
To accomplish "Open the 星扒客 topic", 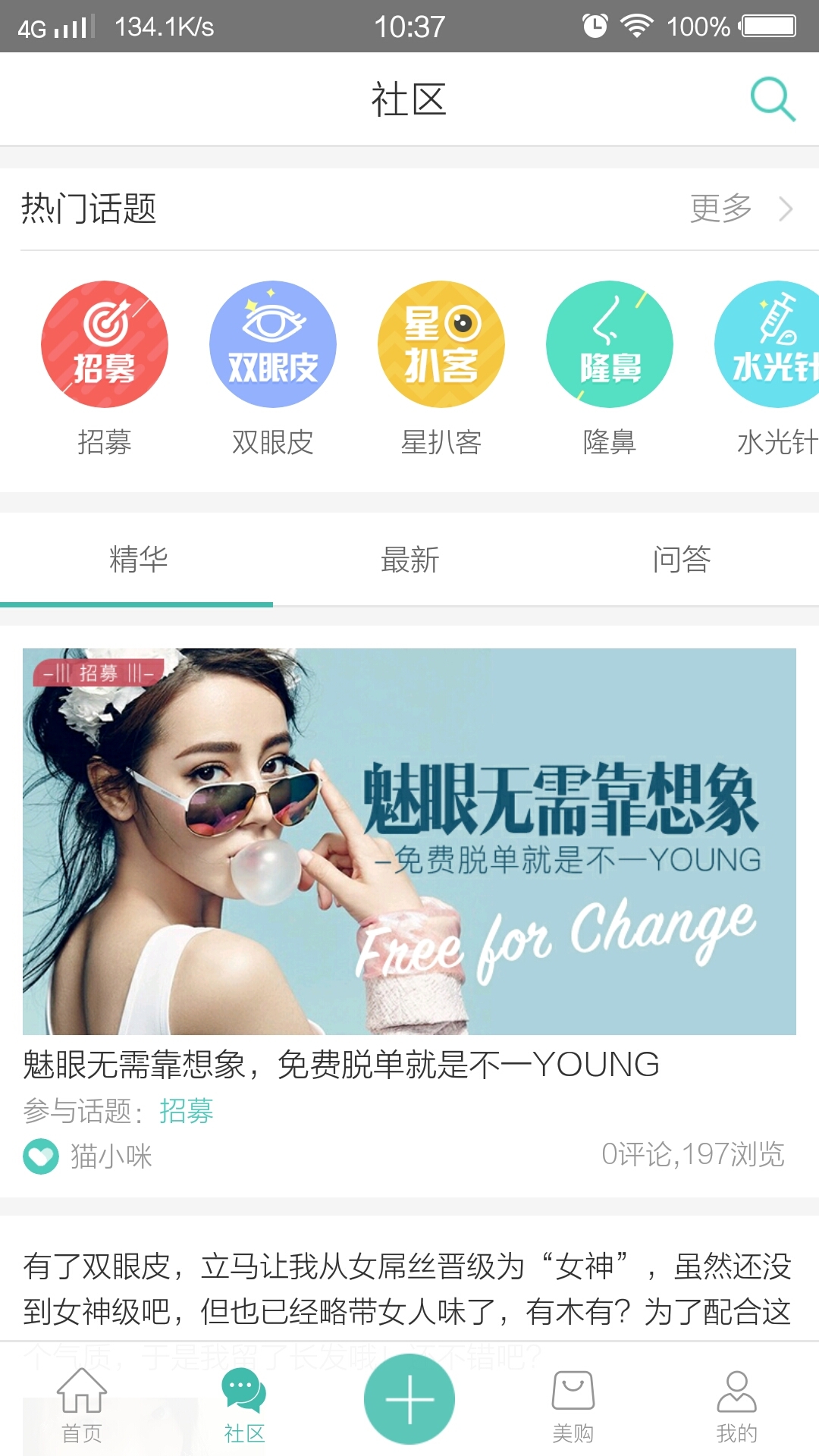I will coord(441,345).
